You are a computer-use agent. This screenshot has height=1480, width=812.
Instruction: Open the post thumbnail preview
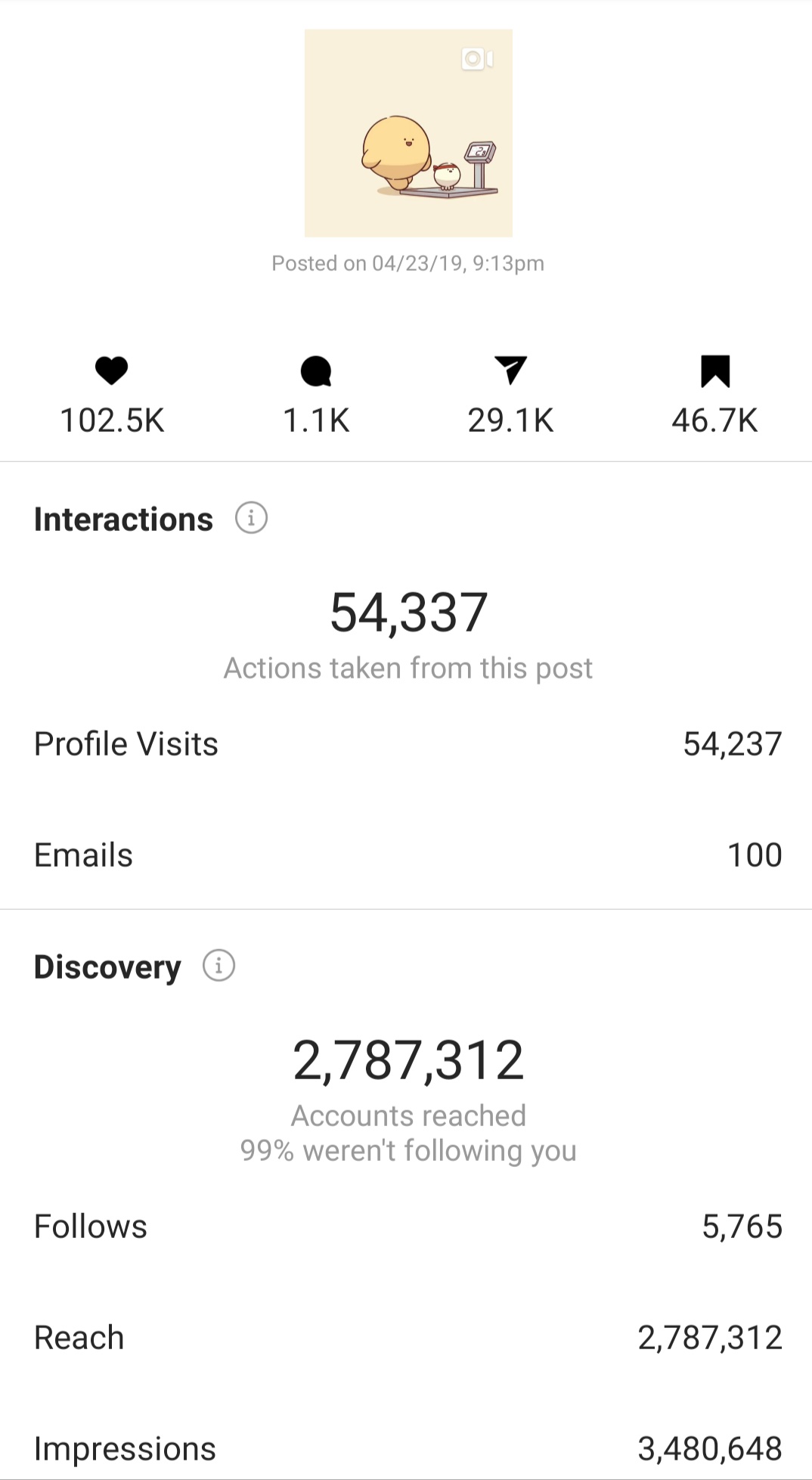pyautogui.click(x=408, y=133)
